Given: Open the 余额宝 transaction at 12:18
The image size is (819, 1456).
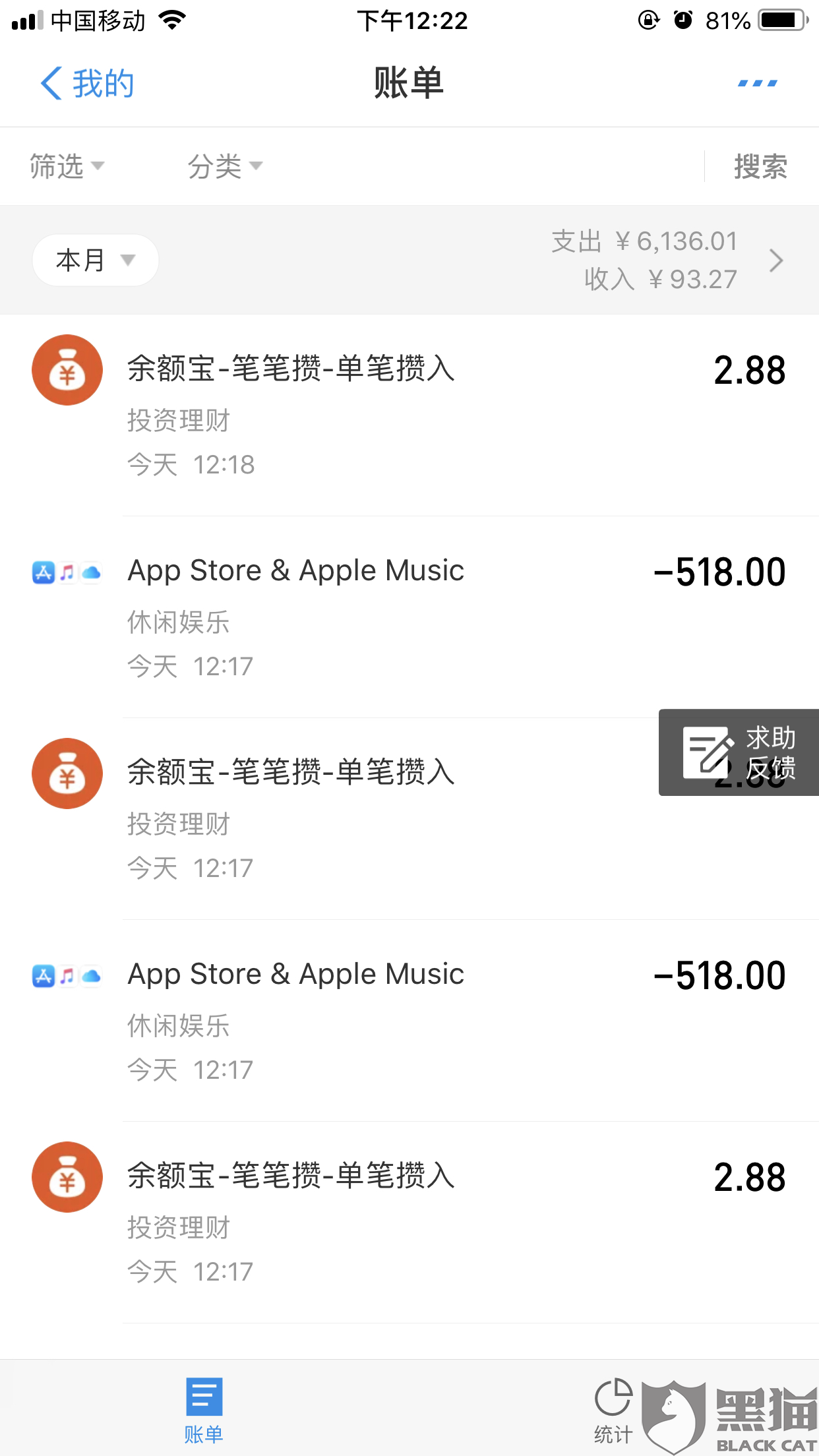Looking at the screenshot, I should tap(409, 415).
